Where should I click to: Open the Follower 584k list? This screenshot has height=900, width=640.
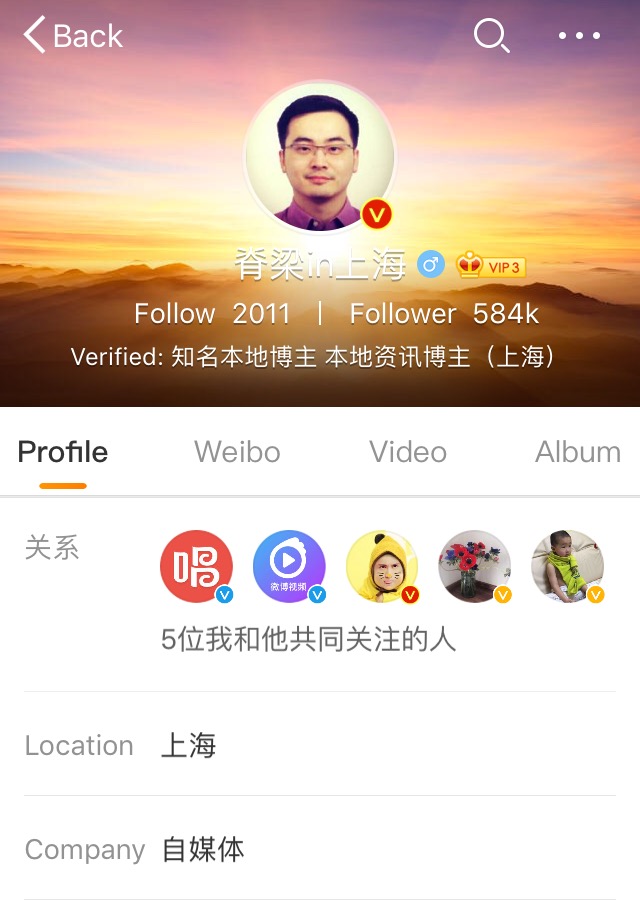click(444, 314)
